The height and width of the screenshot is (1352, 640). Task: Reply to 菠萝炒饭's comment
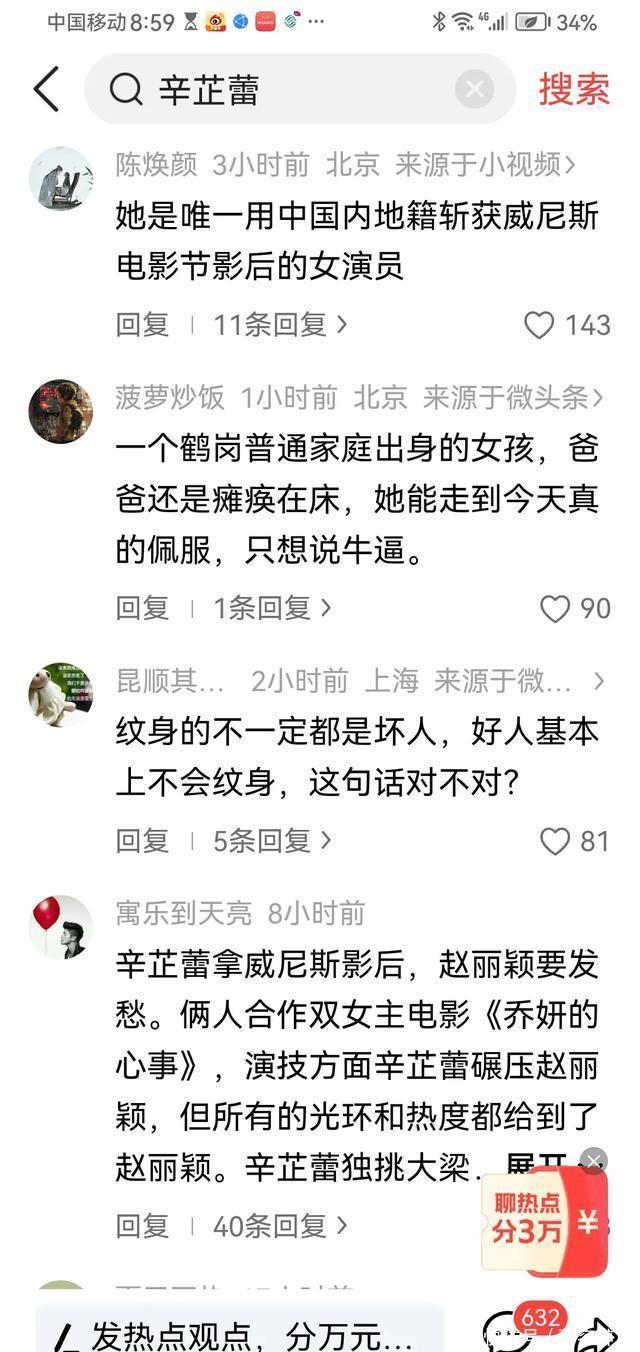(142, 608)
